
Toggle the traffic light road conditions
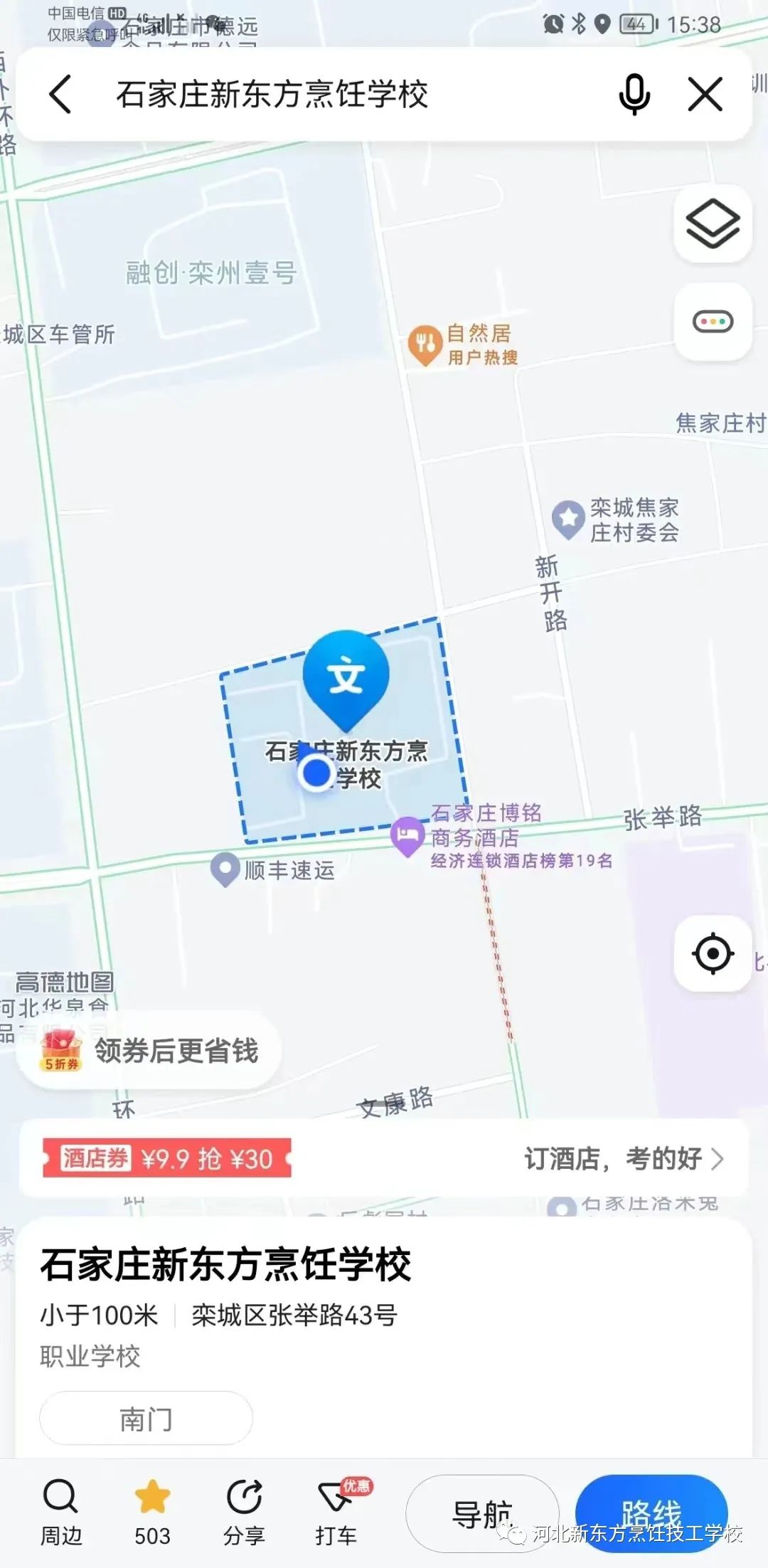click(x=713, y=322)
